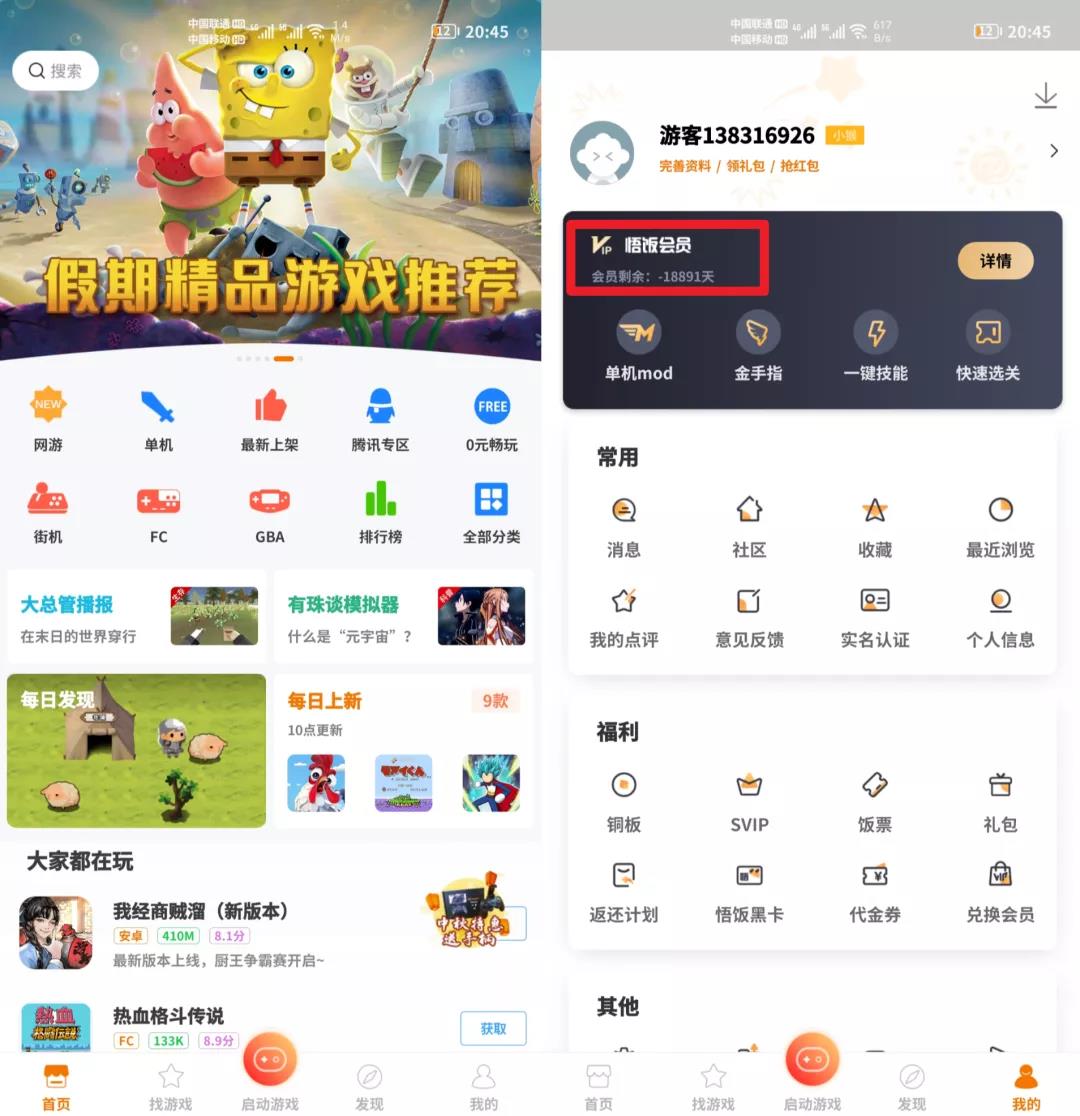The width and height of the screenshot is (1080, 1116).
Task: Open the 每日发现 card
Action: [x=136, y=750]
